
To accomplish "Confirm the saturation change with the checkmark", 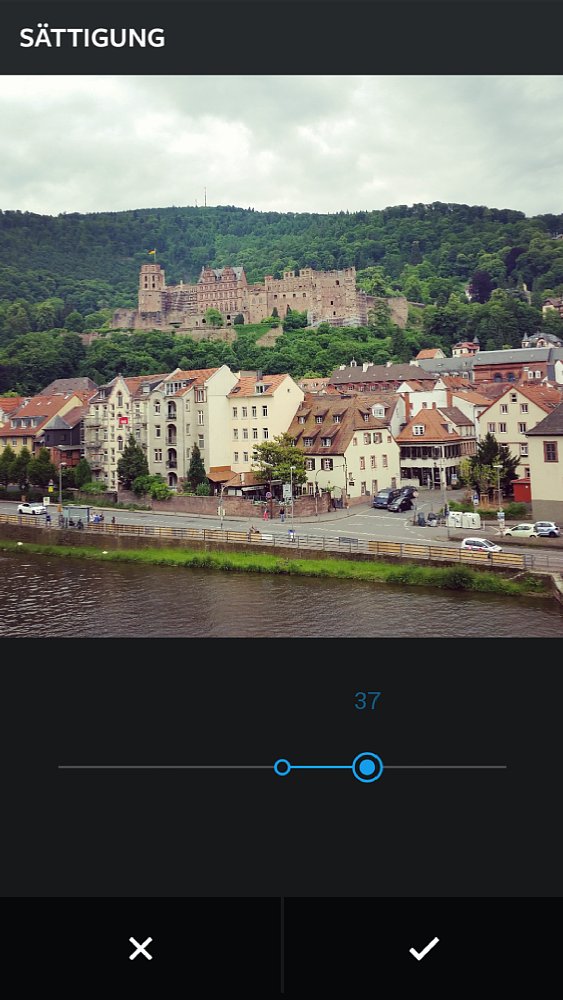I will click(424, 948).
